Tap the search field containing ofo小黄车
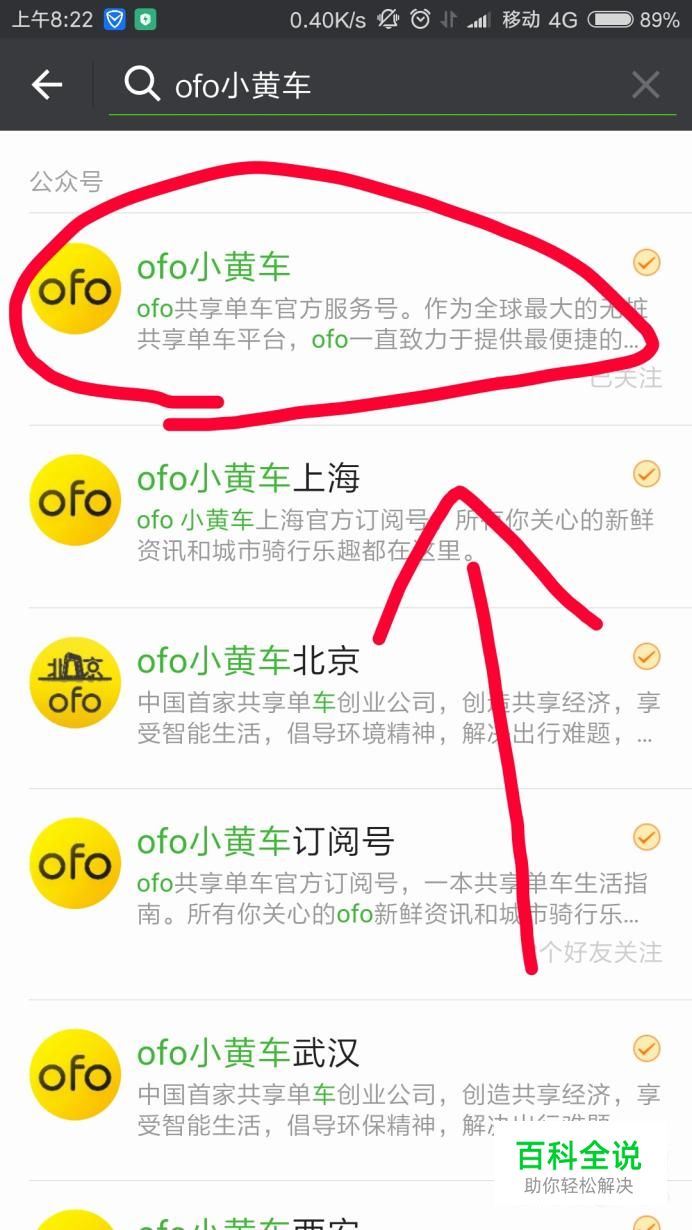This screenshot has width=692, height=1230. 370,86
